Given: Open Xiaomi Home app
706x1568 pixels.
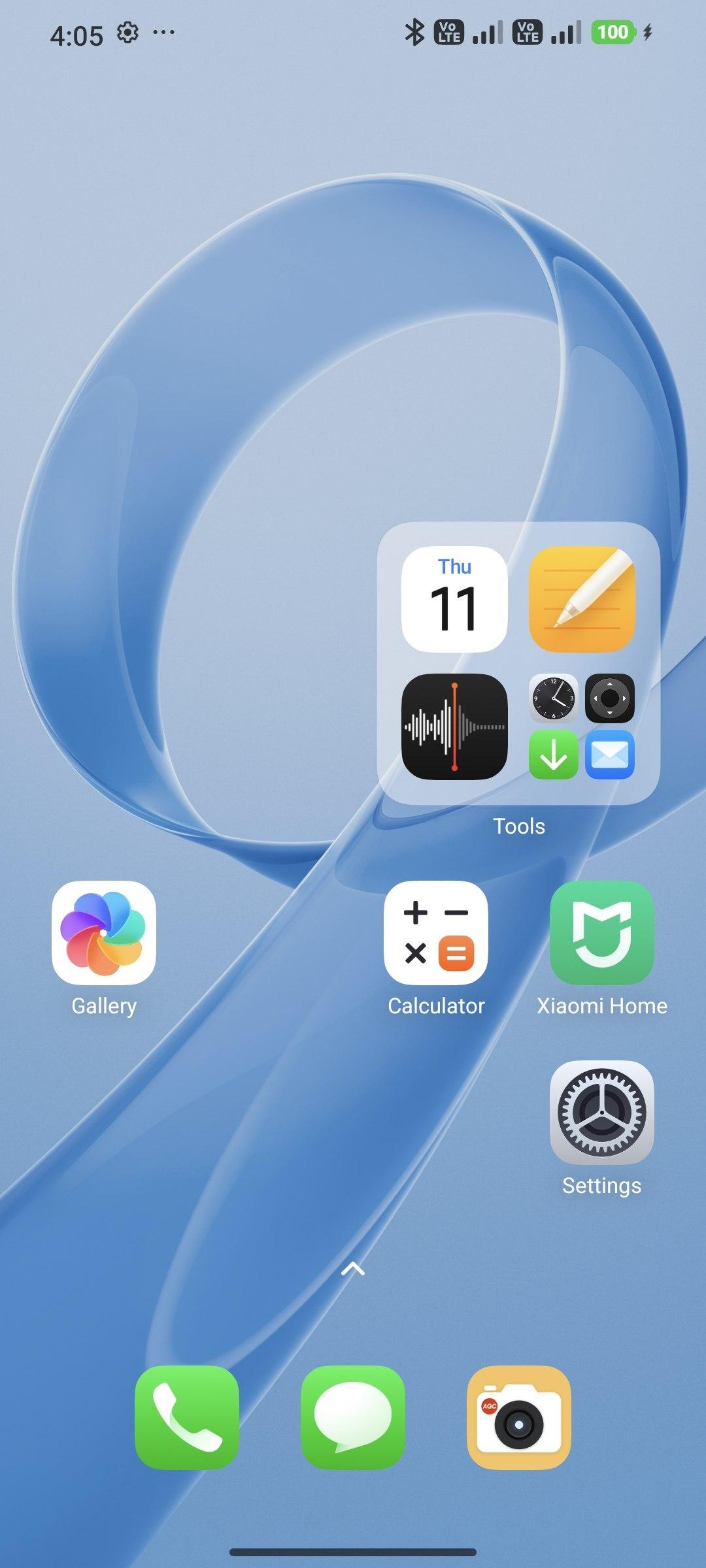Looking at the screenshot, I should point(601,933).
